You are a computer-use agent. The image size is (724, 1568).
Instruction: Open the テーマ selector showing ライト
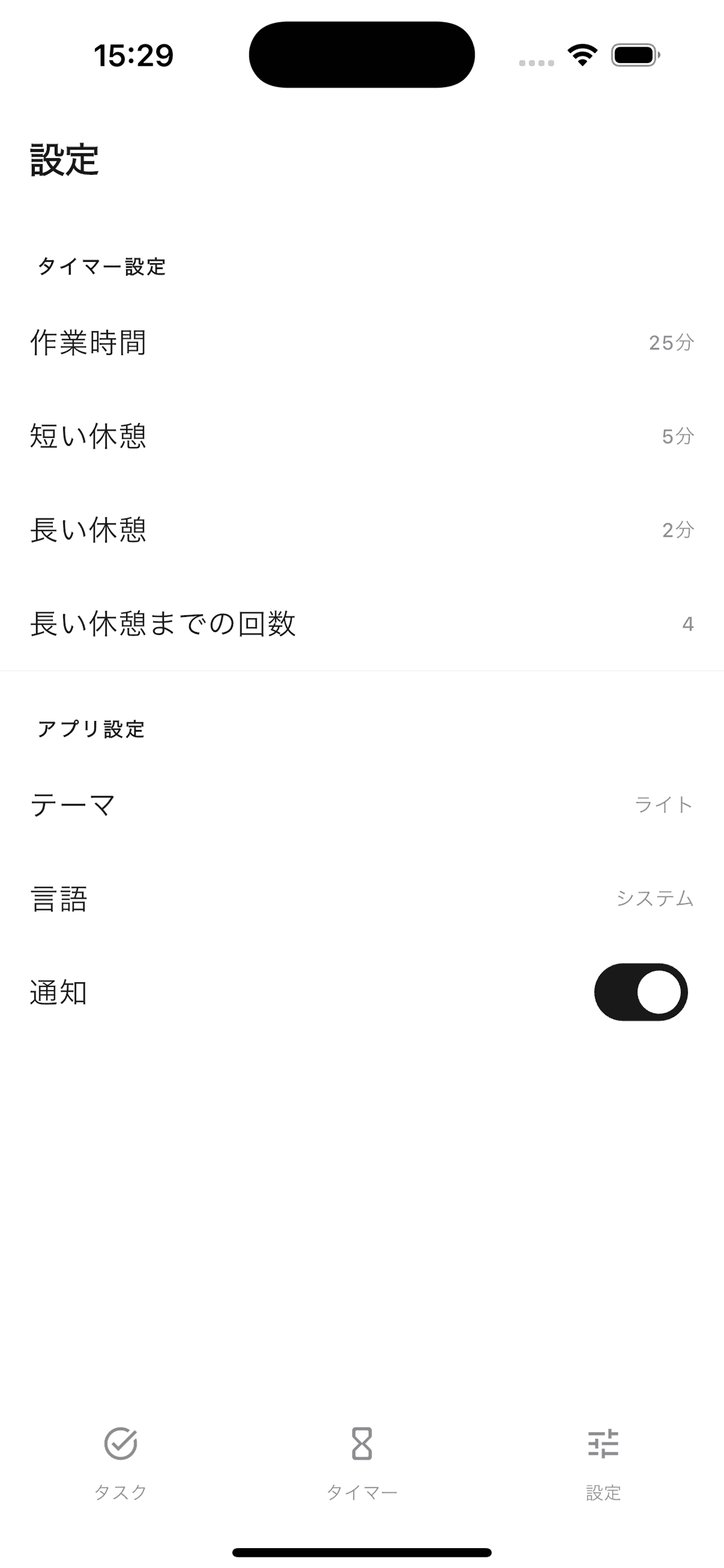point(362,804)
